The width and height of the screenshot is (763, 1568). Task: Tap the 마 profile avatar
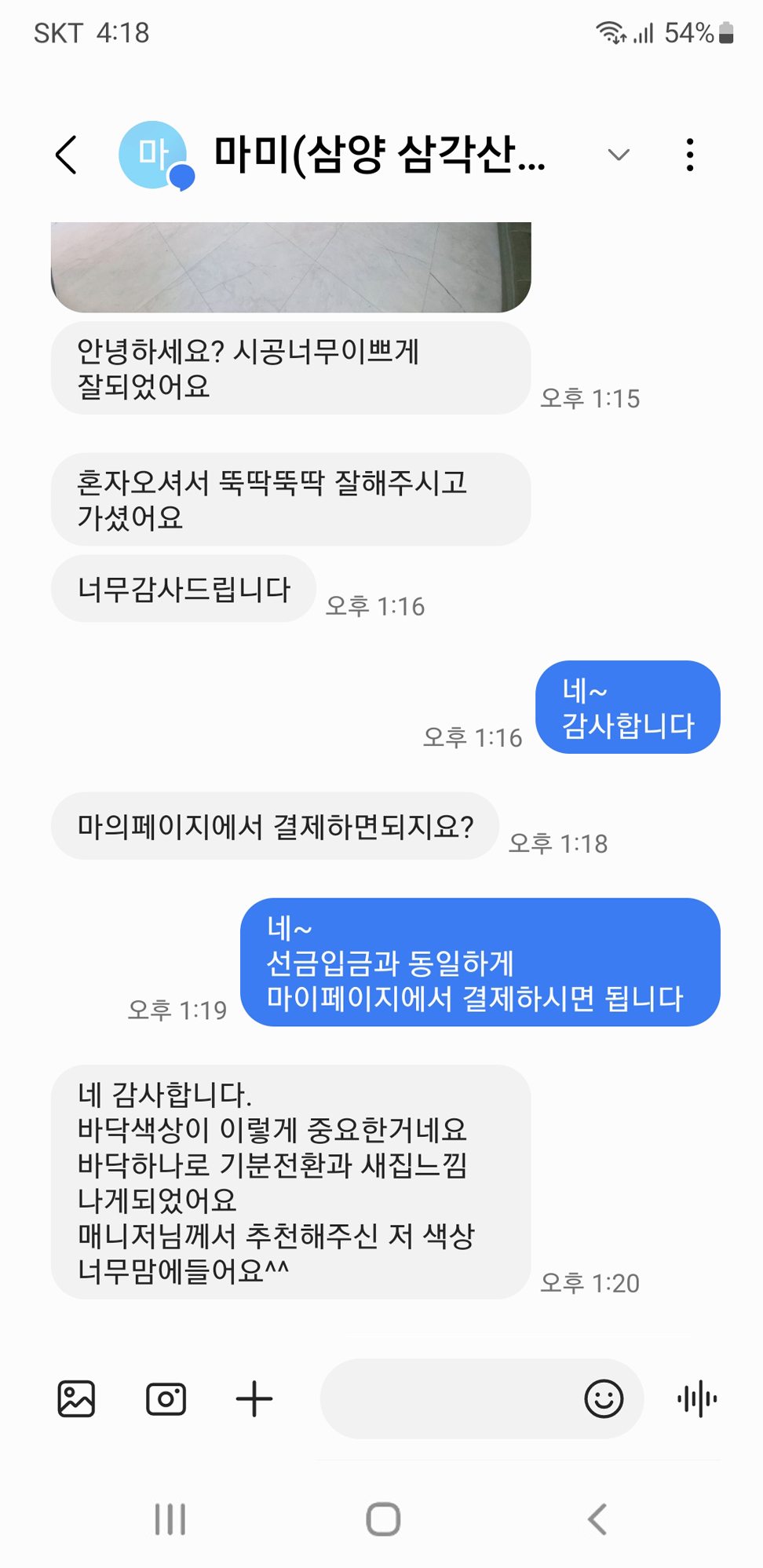point(152,155)
